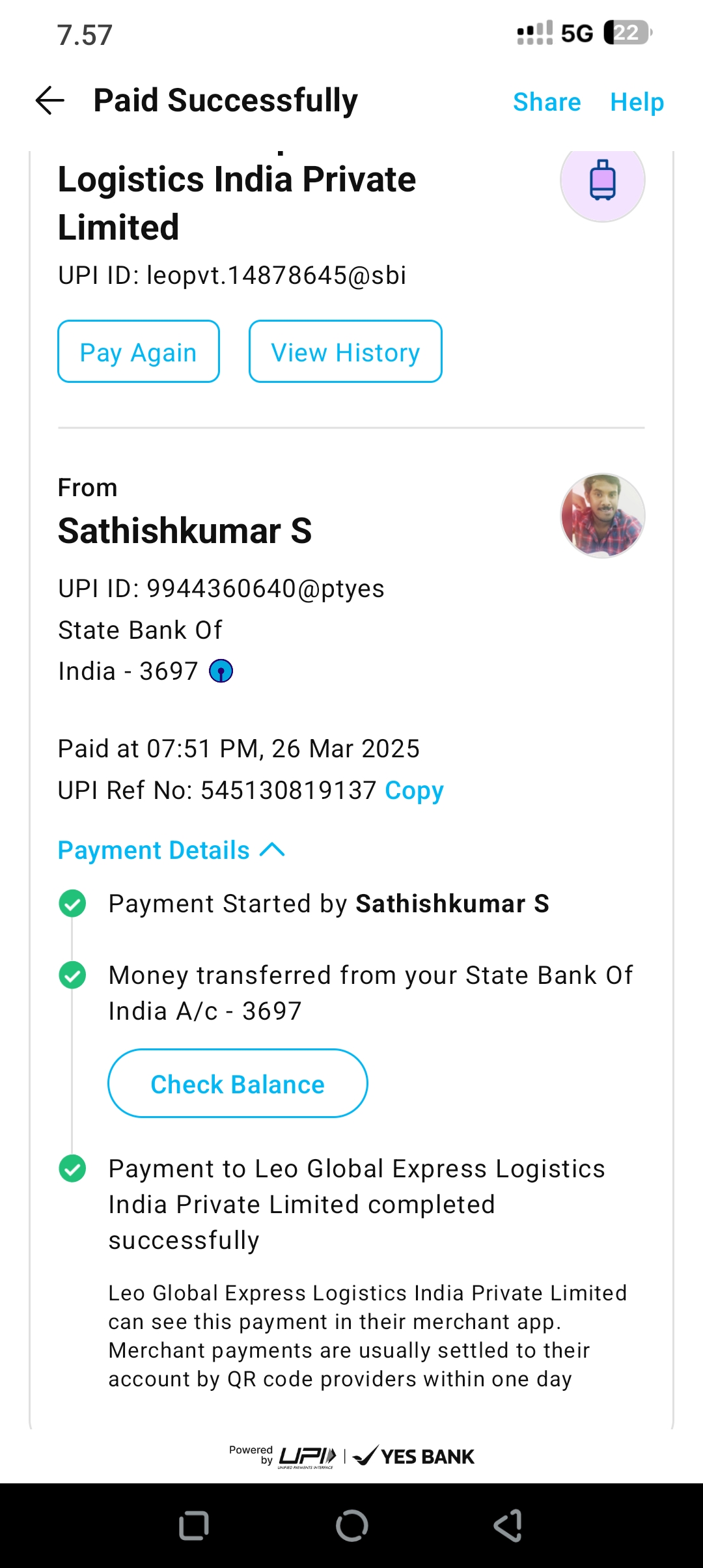This screenshot has height=1568, width=703.
Task: Go to the phone's home screen
Action: pos(351,1526)
